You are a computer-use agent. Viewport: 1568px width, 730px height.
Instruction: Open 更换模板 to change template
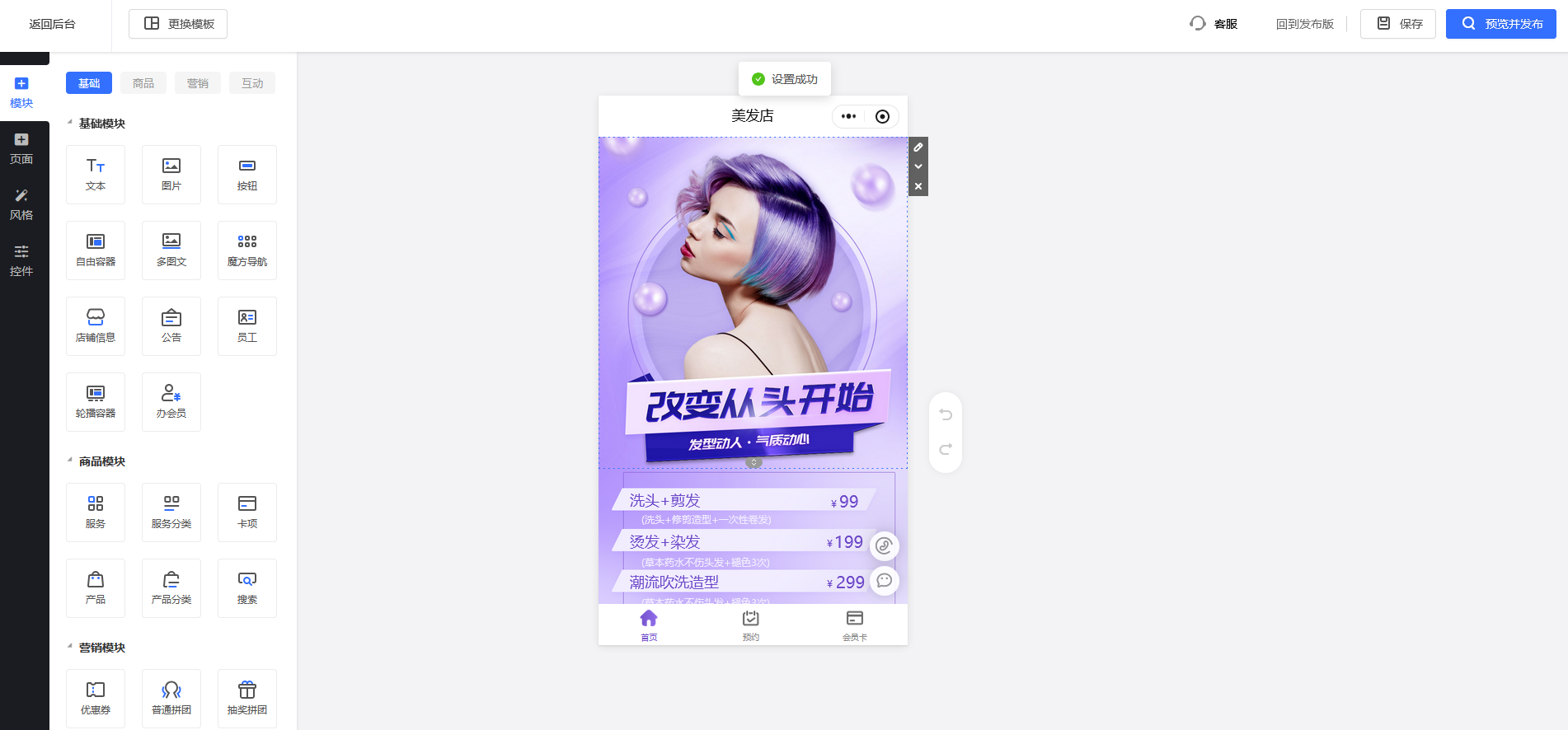[178, 24]
